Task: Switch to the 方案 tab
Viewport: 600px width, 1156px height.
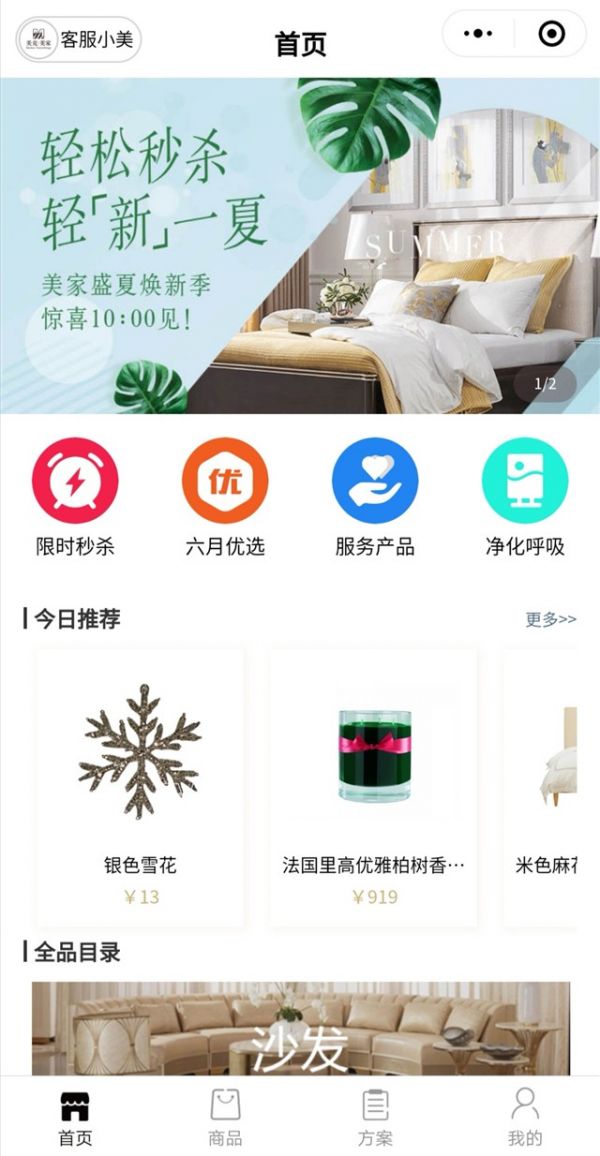Action: click(x=375, y=1116)
